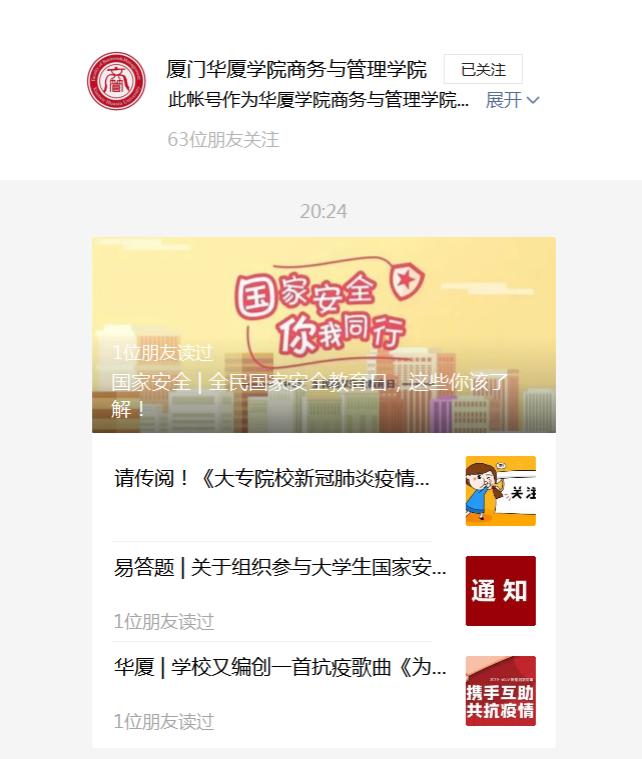Open the 易答题 大学生国家安全 notice article
This screenshot has height=759, width=642.
click(x=281, y=568)
